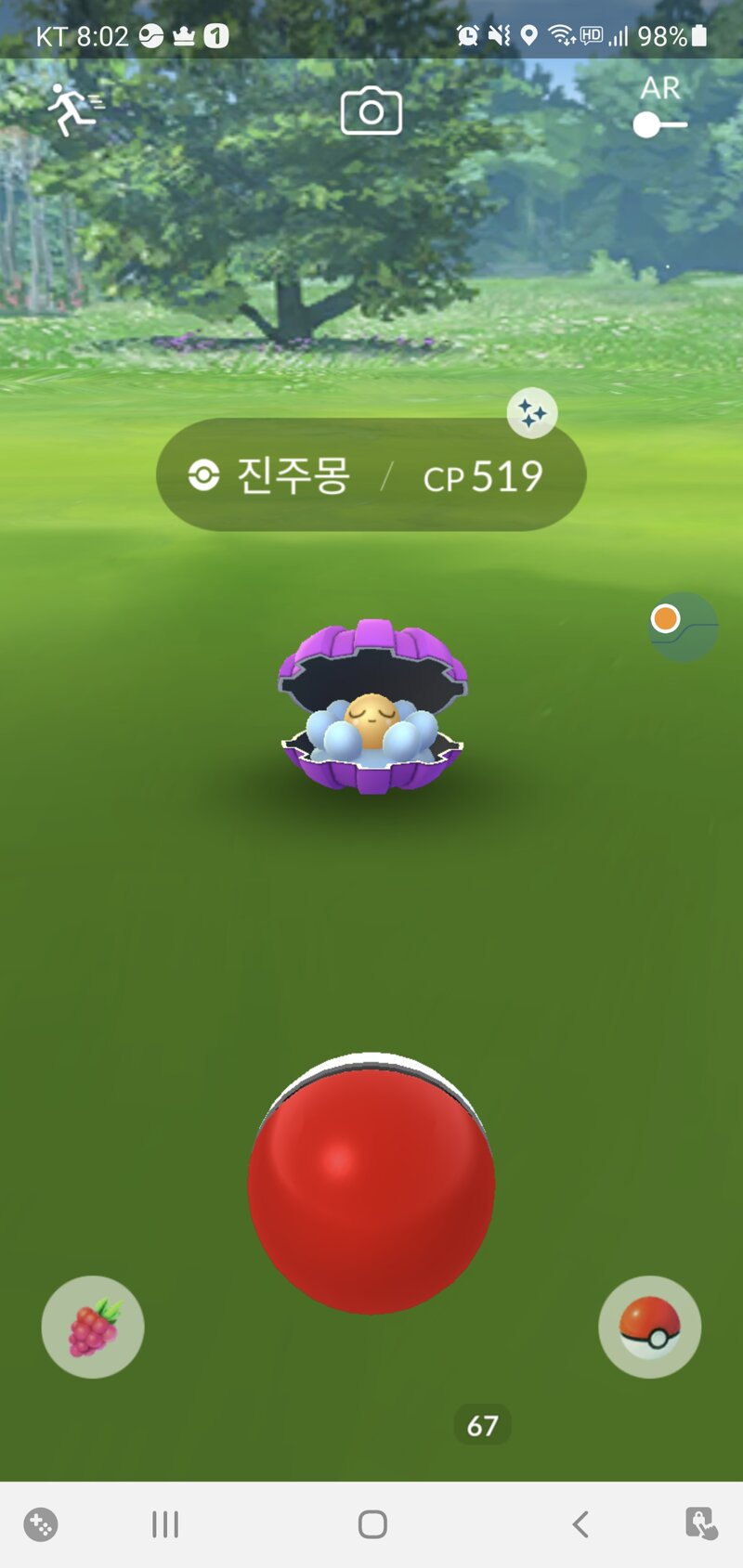Open the camera snapshot mode
The height and width of the screenshot is (1568, 743).
(x=371, y=111)
